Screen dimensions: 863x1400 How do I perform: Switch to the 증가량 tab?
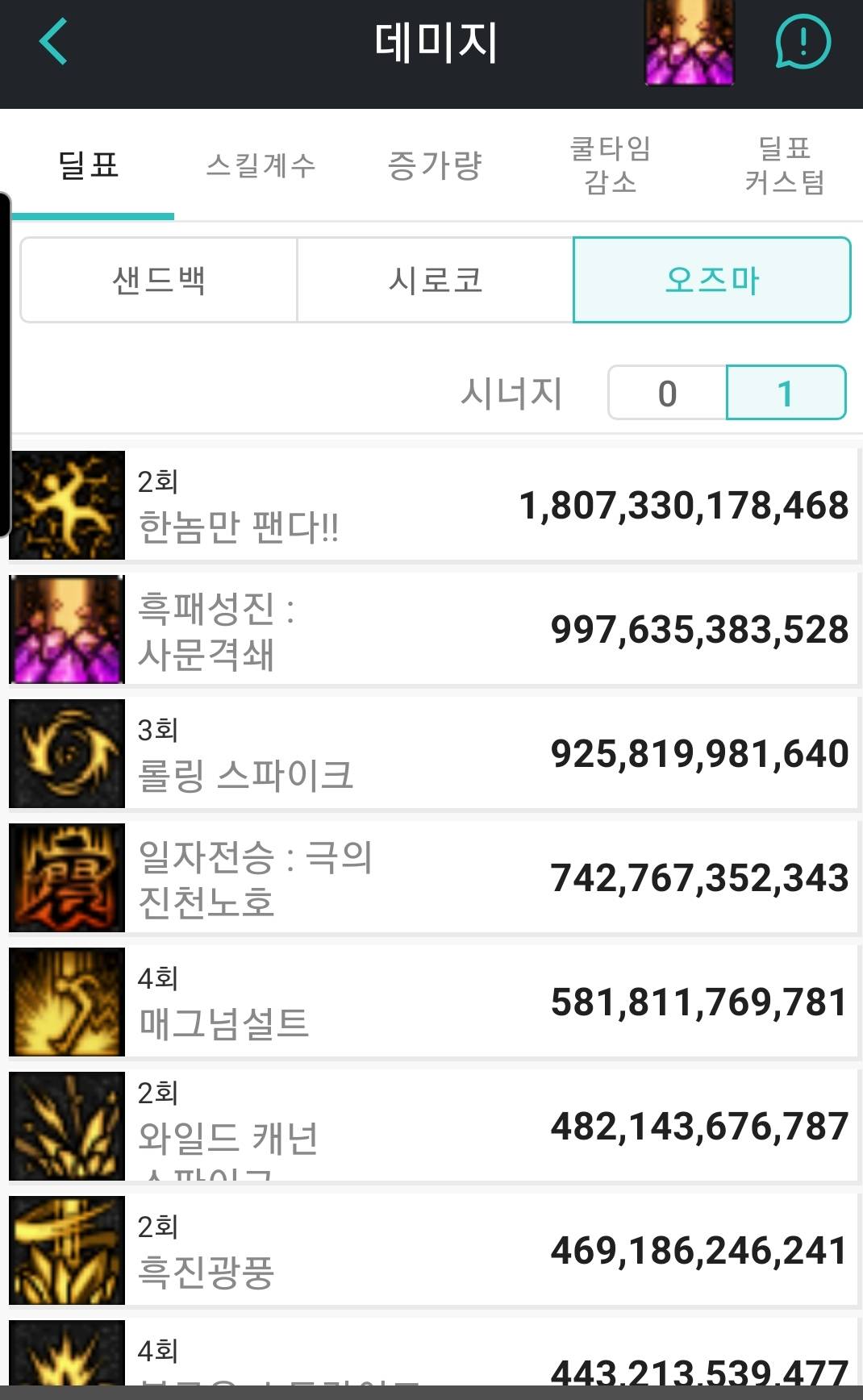point(435,165)
